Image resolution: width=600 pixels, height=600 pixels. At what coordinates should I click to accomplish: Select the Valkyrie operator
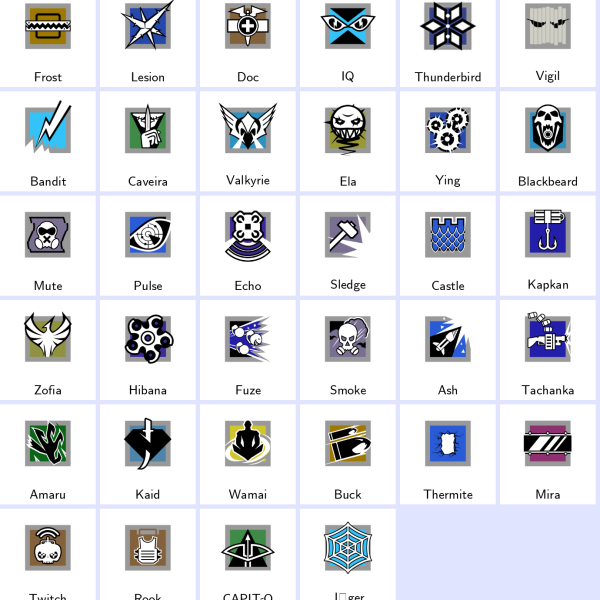click(248, 140)
